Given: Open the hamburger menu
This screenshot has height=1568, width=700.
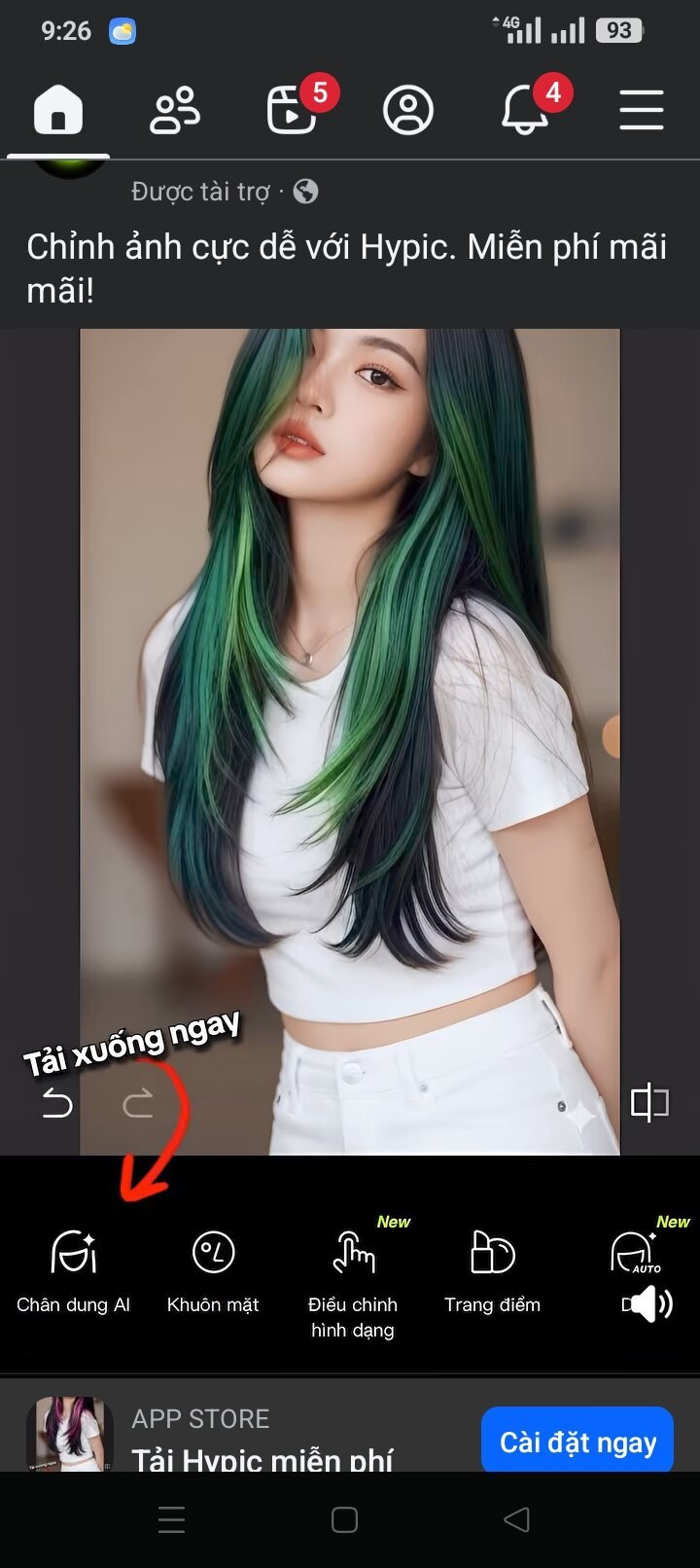Looking at the screenshot, I should coord(642,109).
